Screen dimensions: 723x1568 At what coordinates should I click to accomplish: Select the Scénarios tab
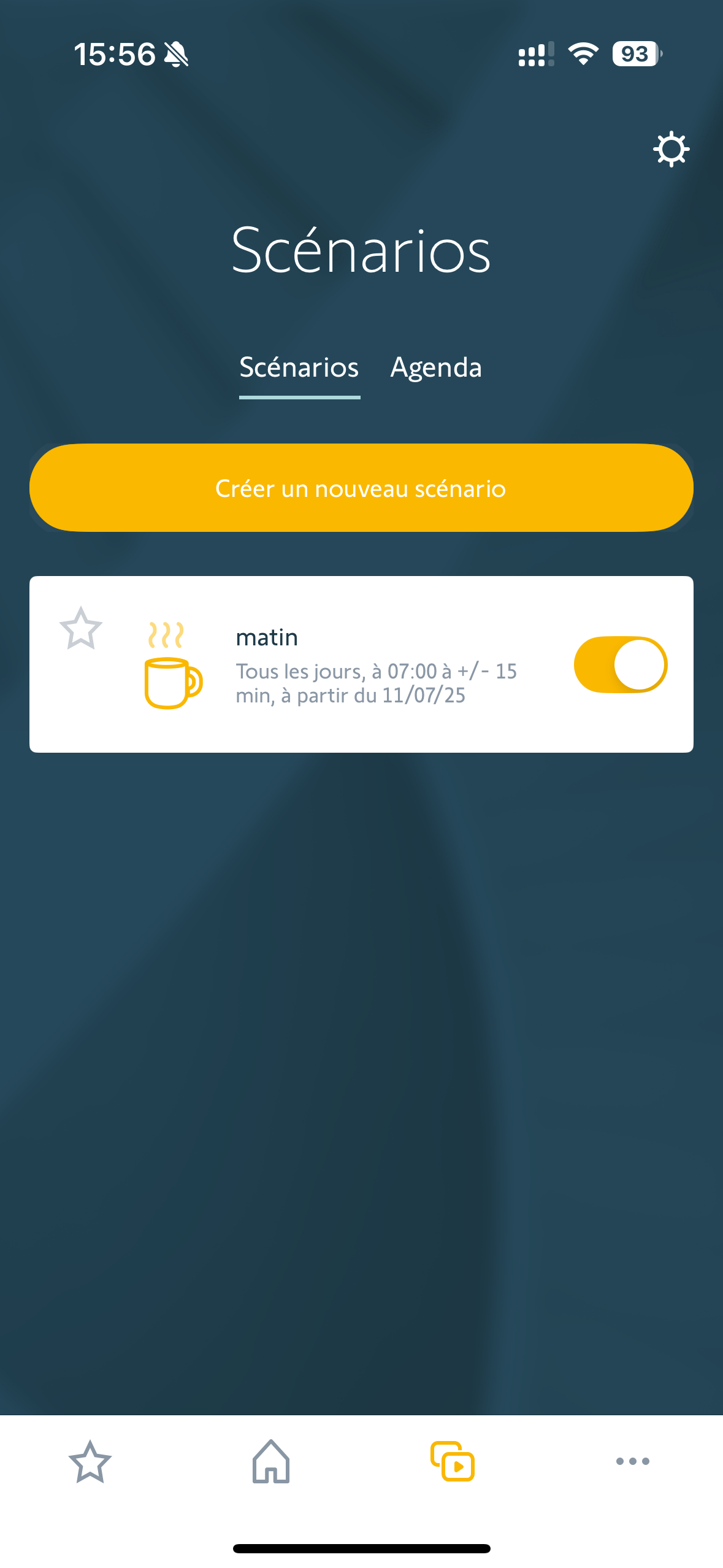pyautogui.click(x=299, y=368)
